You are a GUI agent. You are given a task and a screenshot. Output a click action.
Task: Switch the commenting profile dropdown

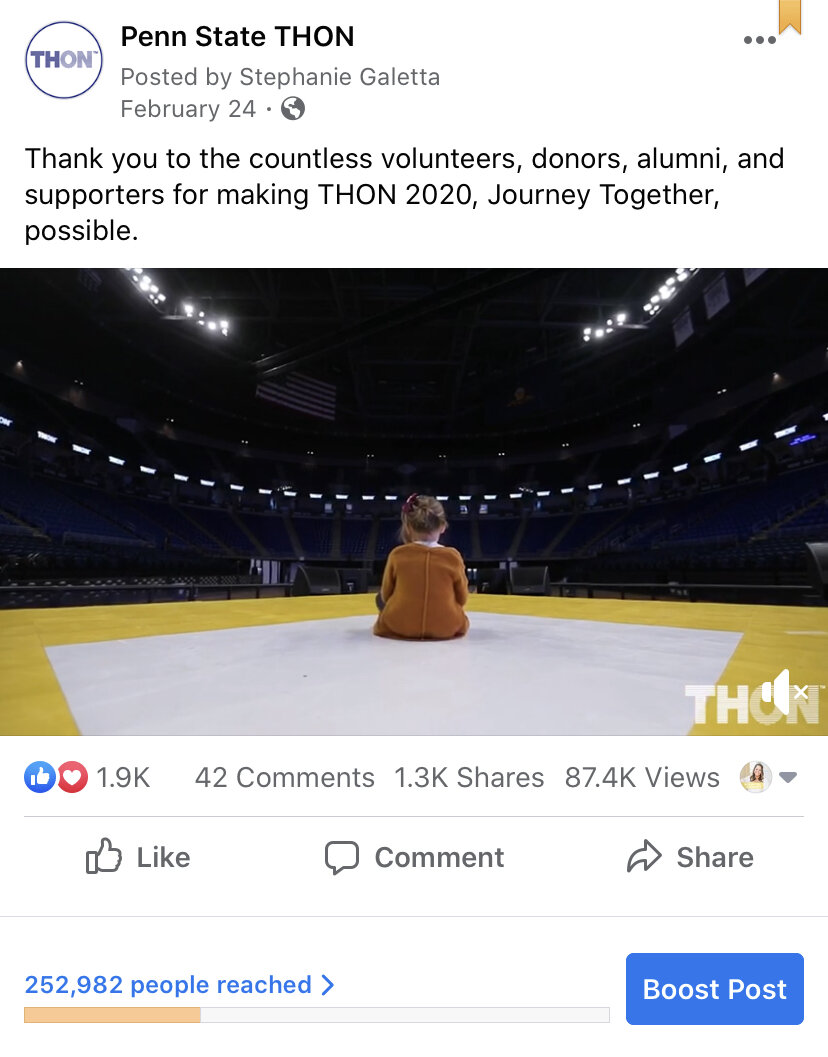768,777
